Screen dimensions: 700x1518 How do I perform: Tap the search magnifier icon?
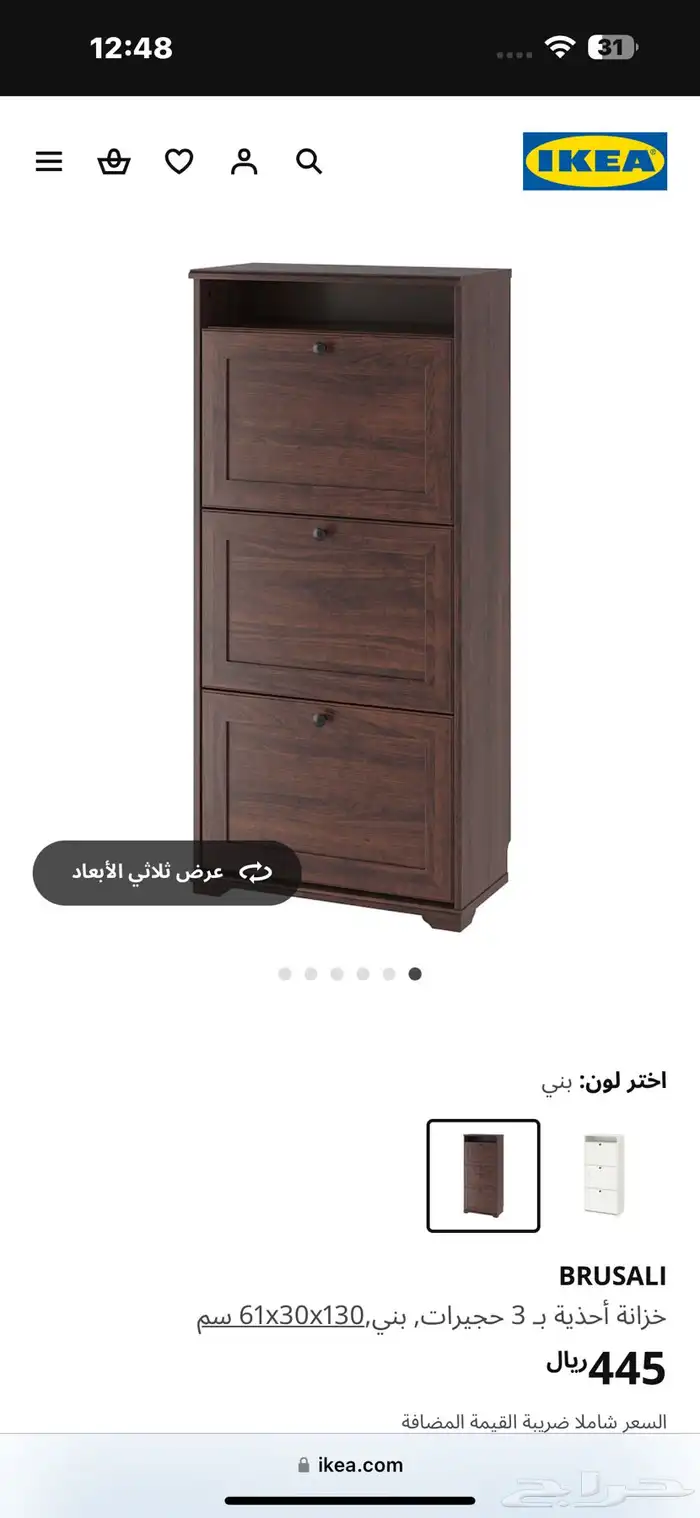click(309, 161)
